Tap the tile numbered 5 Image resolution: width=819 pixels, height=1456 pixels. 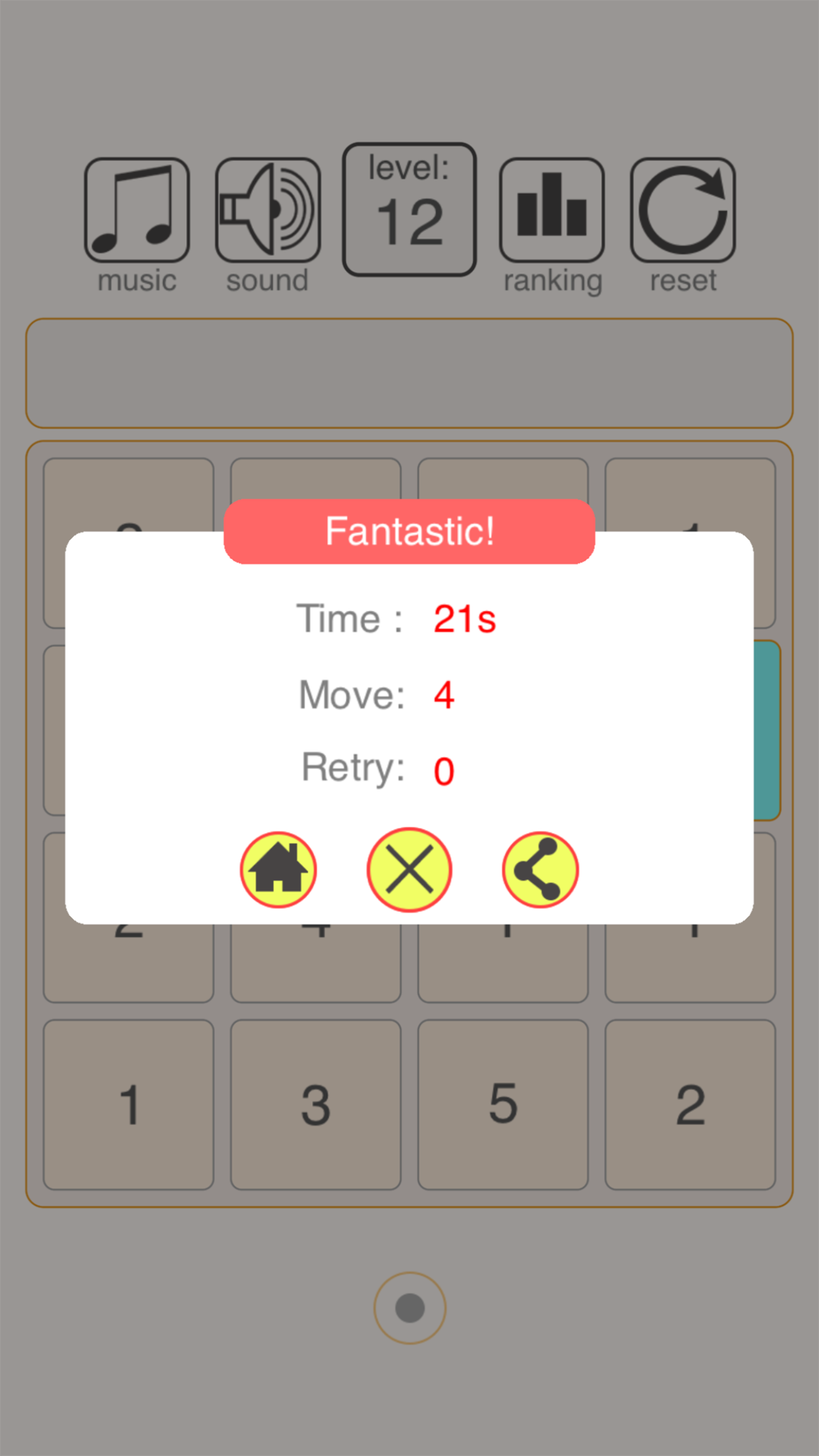click(503, 1105)
